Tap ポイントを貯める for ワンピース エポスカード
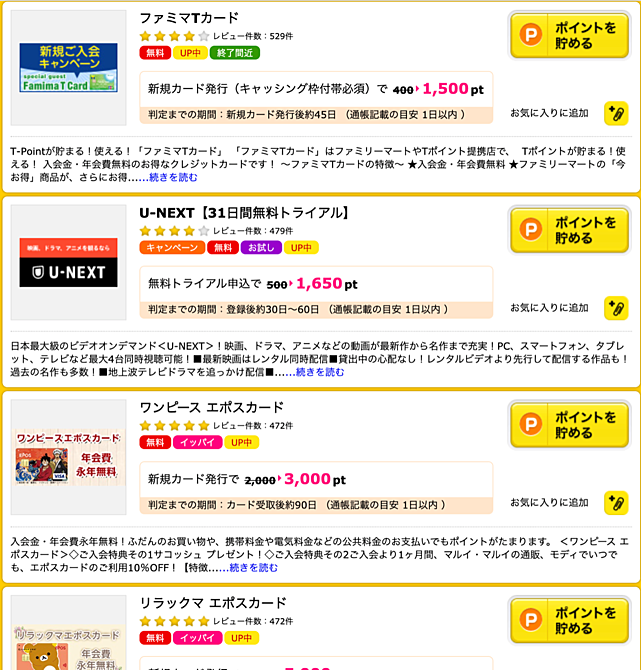The height and width of the screenshot is (670, 641). coord(568,426)
